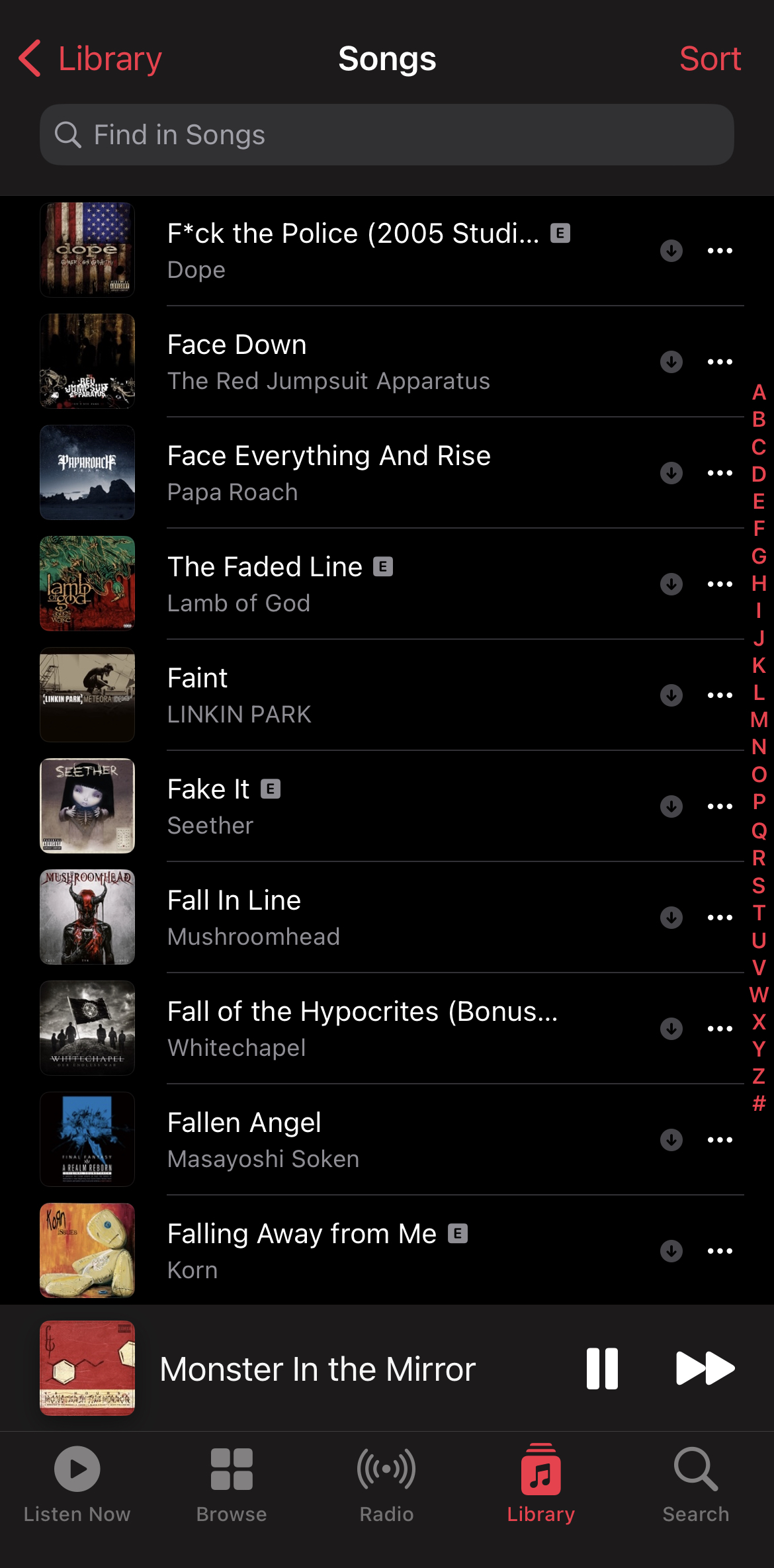Pause Monster In the Mirror
774x1568 pixels.
click(x=602, y=1368)
